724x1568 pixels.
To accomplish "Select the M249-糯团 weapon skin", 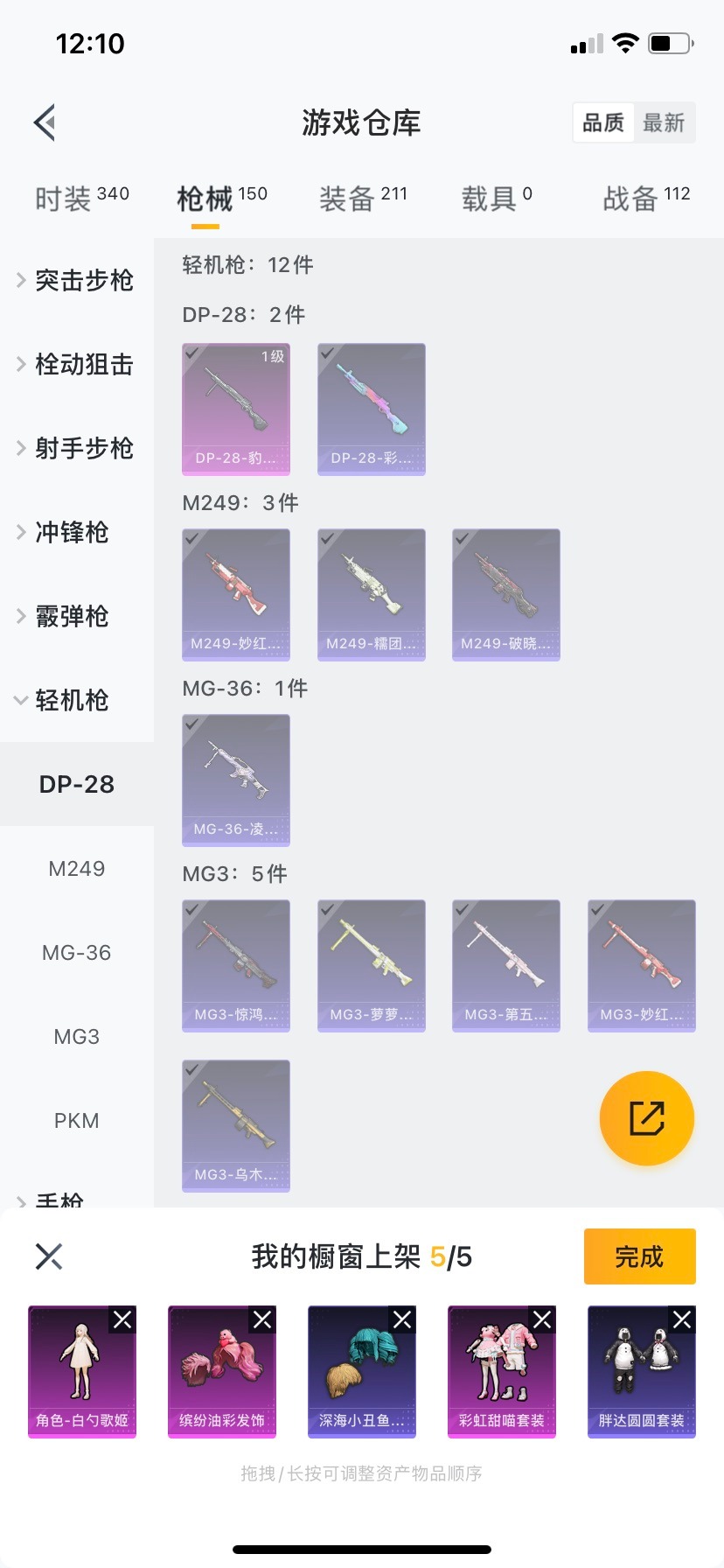I will [x=372, y=594].
